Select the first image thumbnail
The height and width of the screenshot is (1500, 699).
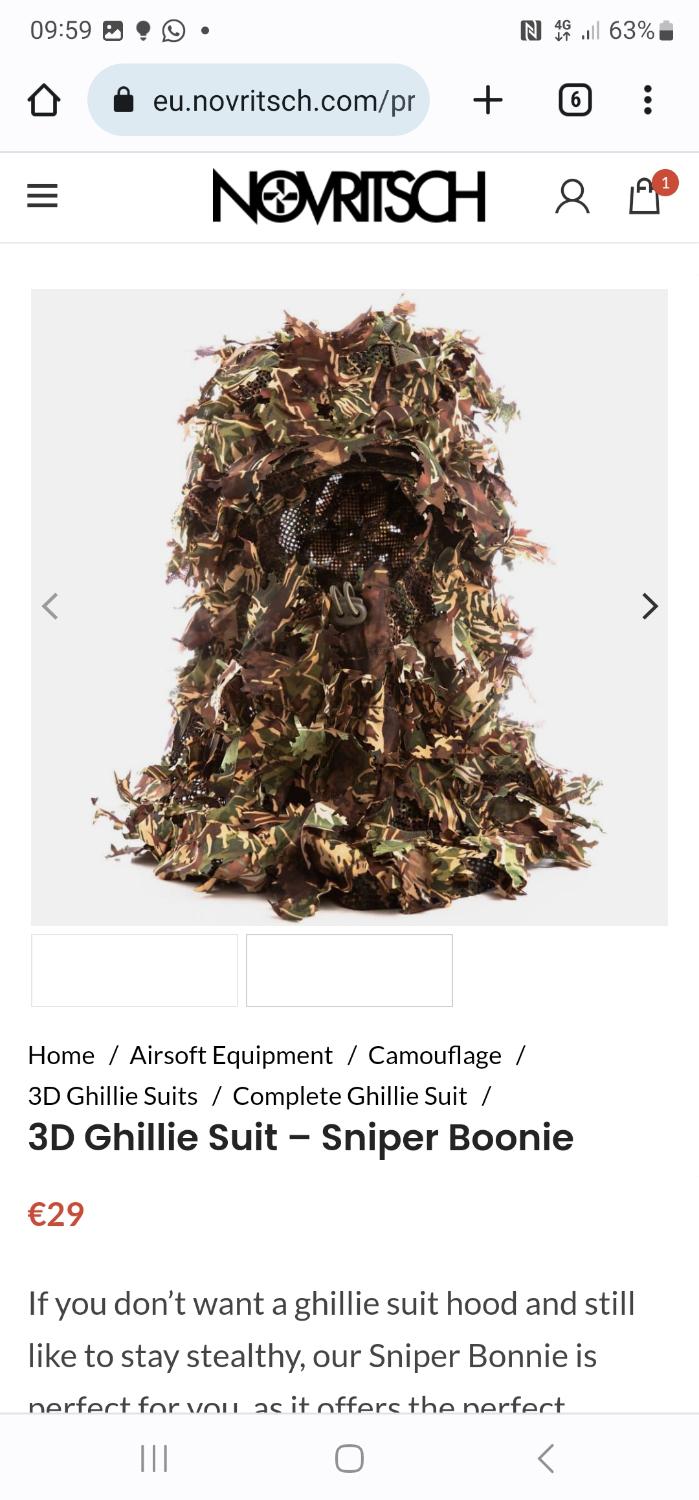(x=134, y=970)
